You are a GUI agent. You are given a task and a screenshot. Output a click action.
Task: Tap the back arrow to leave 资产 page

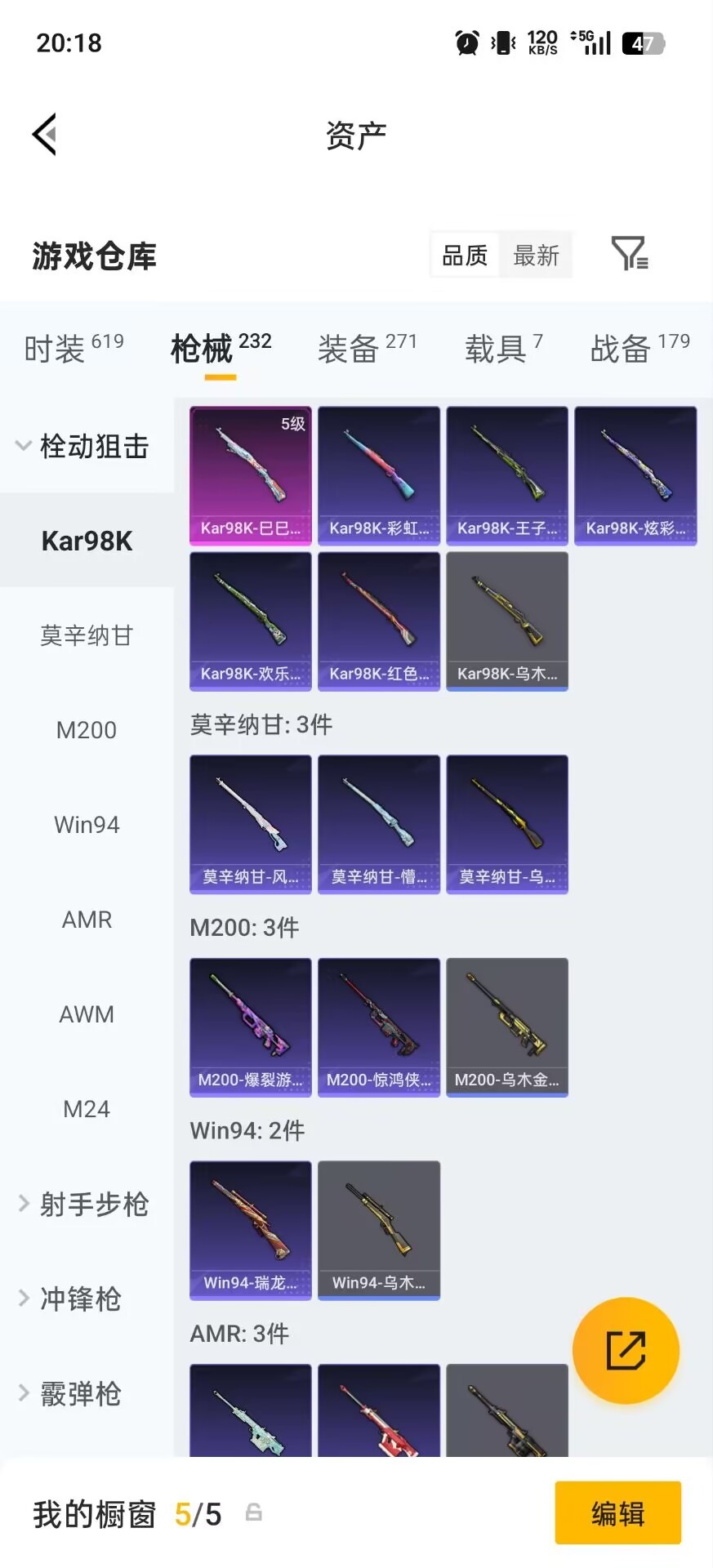[45, 133]
